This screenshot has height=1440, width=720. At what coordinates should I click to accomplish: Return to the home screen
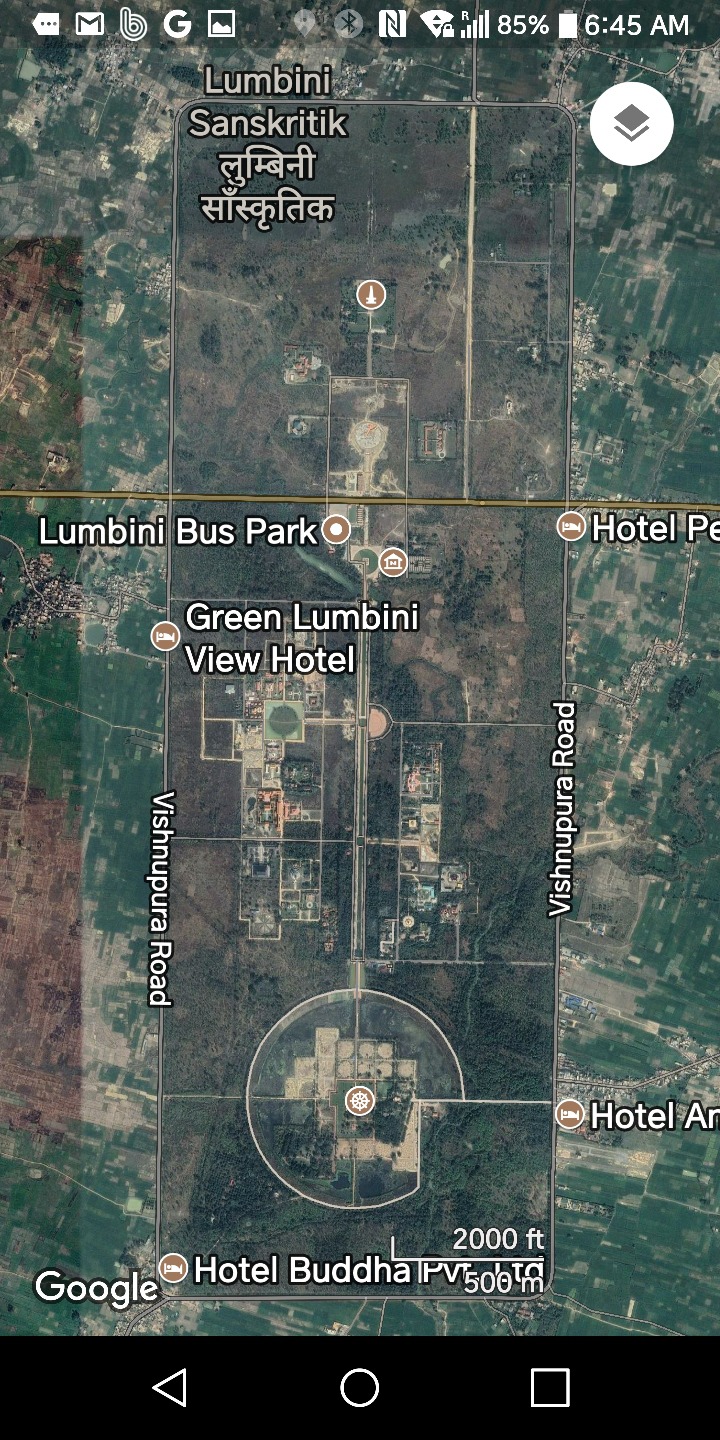pyautogui.click(x=360, y=1387)
